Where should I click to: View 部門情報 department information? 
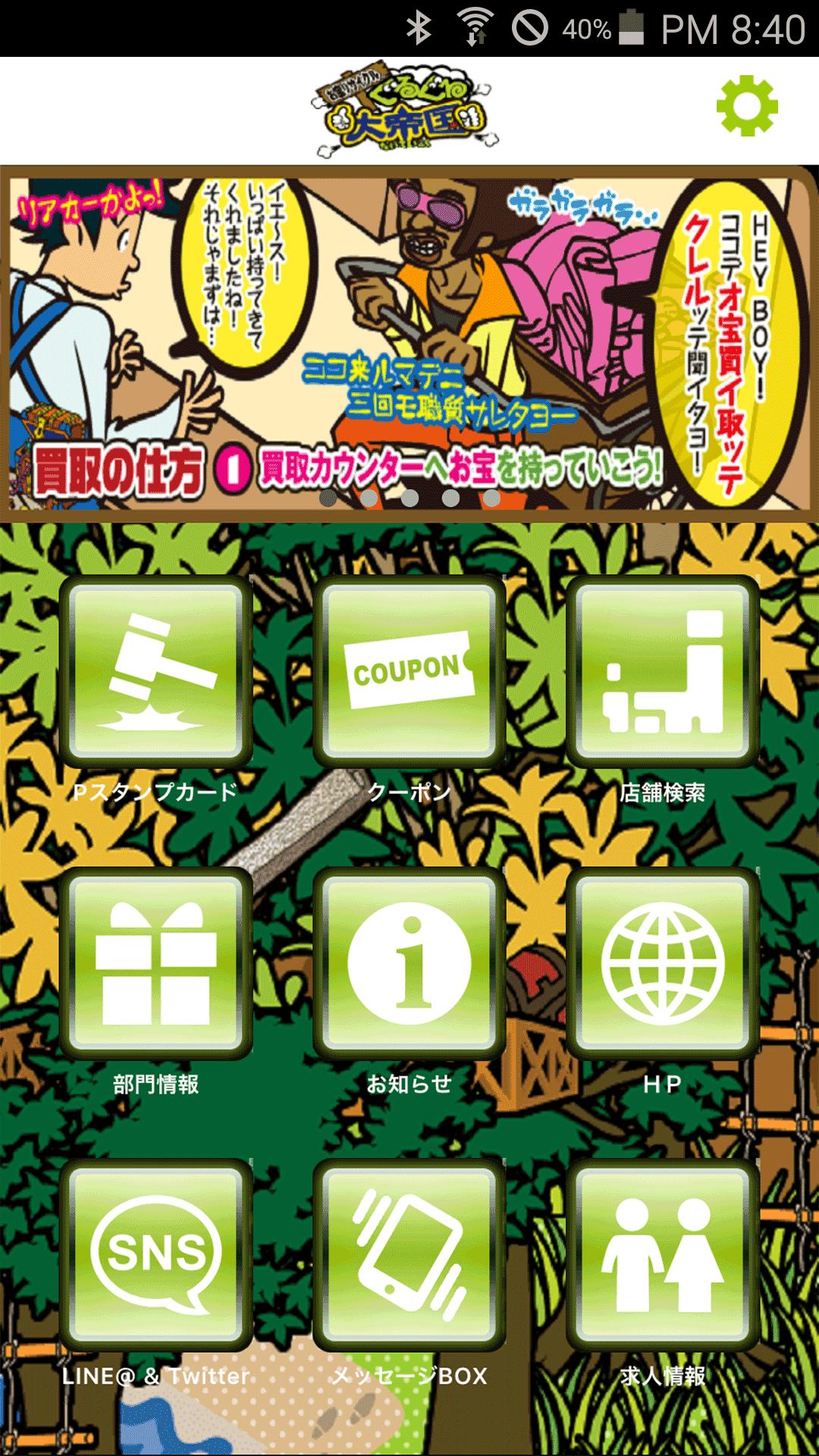[x=155, y=963]
